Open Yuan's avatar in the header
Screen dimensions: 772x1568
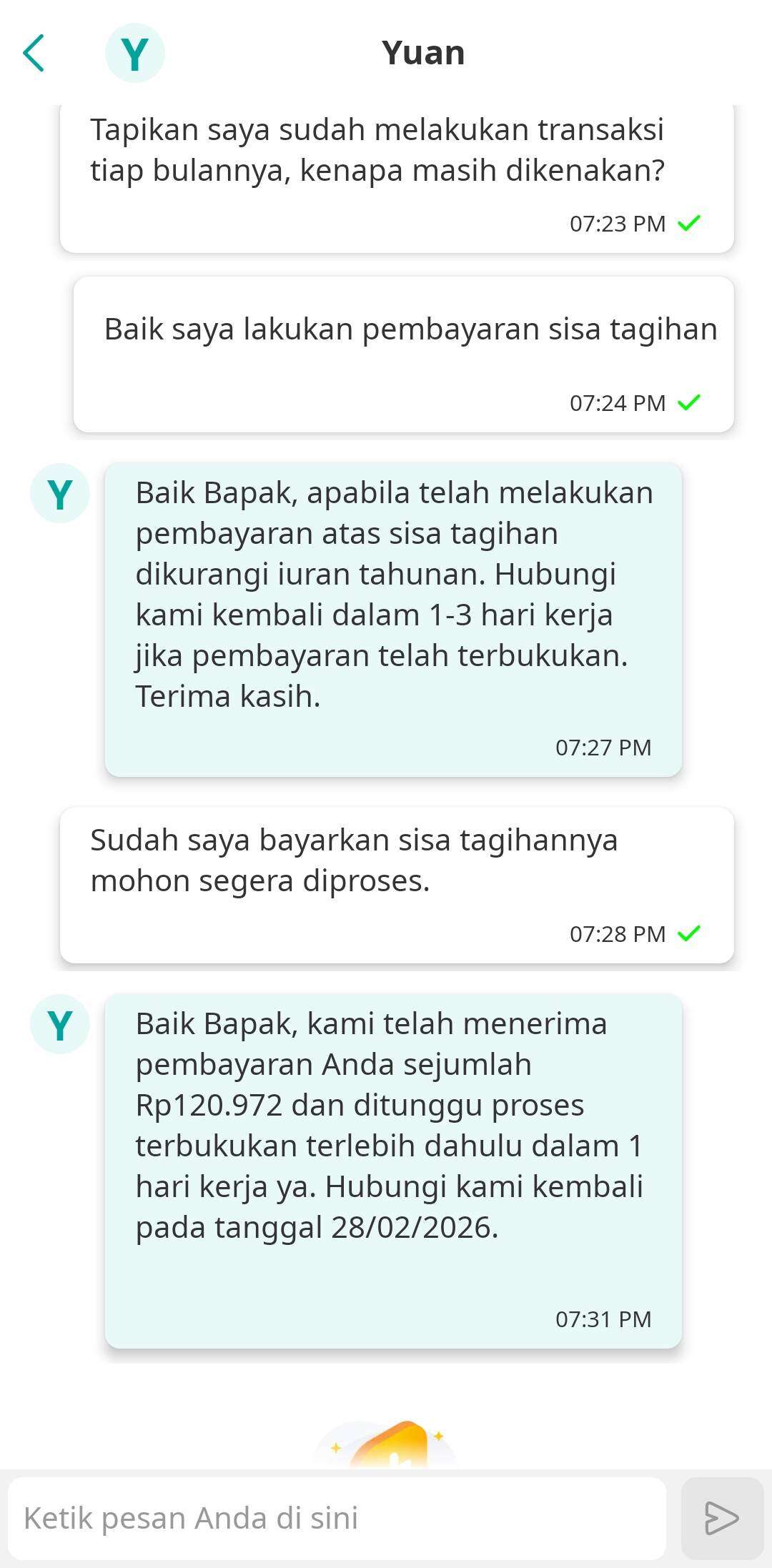[134, 53]
